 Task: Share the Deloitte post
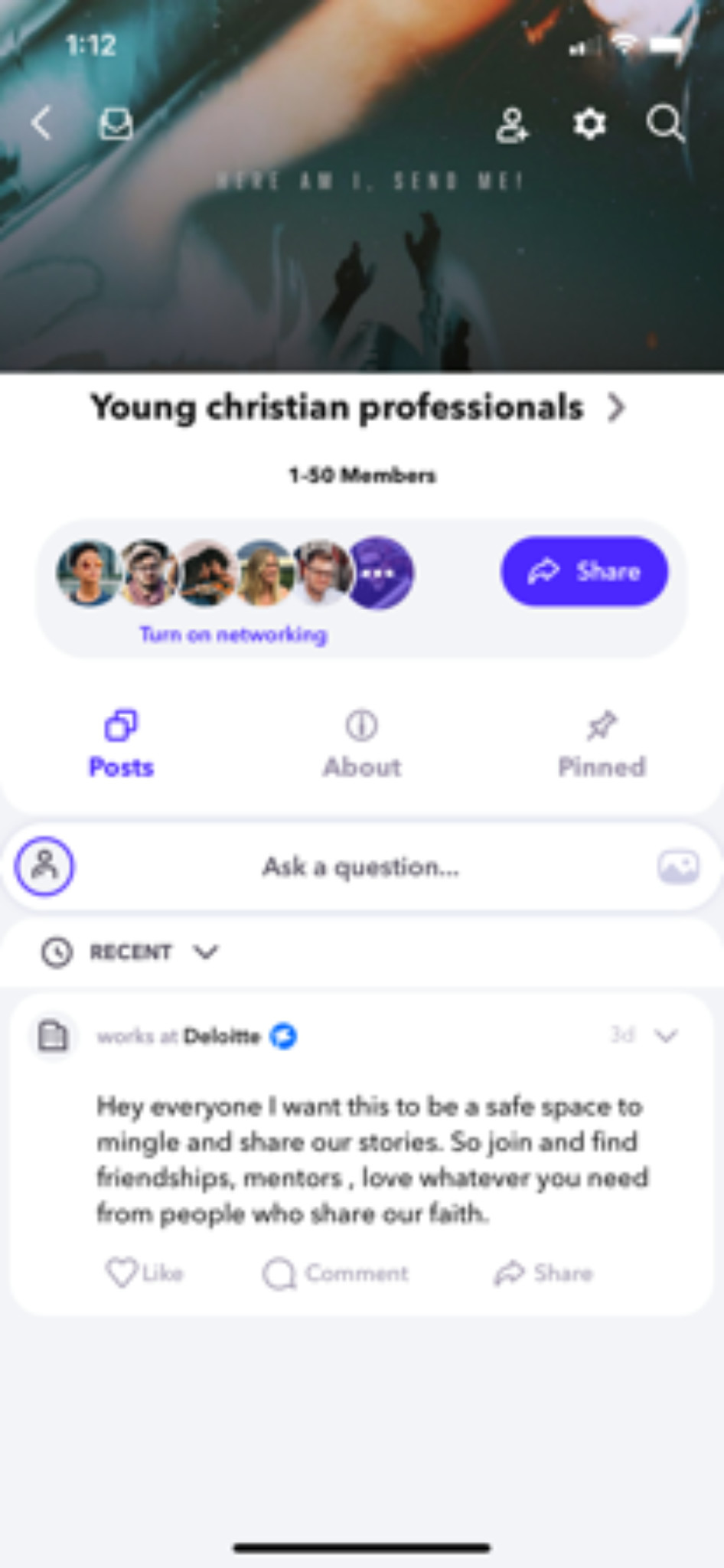543,1272
